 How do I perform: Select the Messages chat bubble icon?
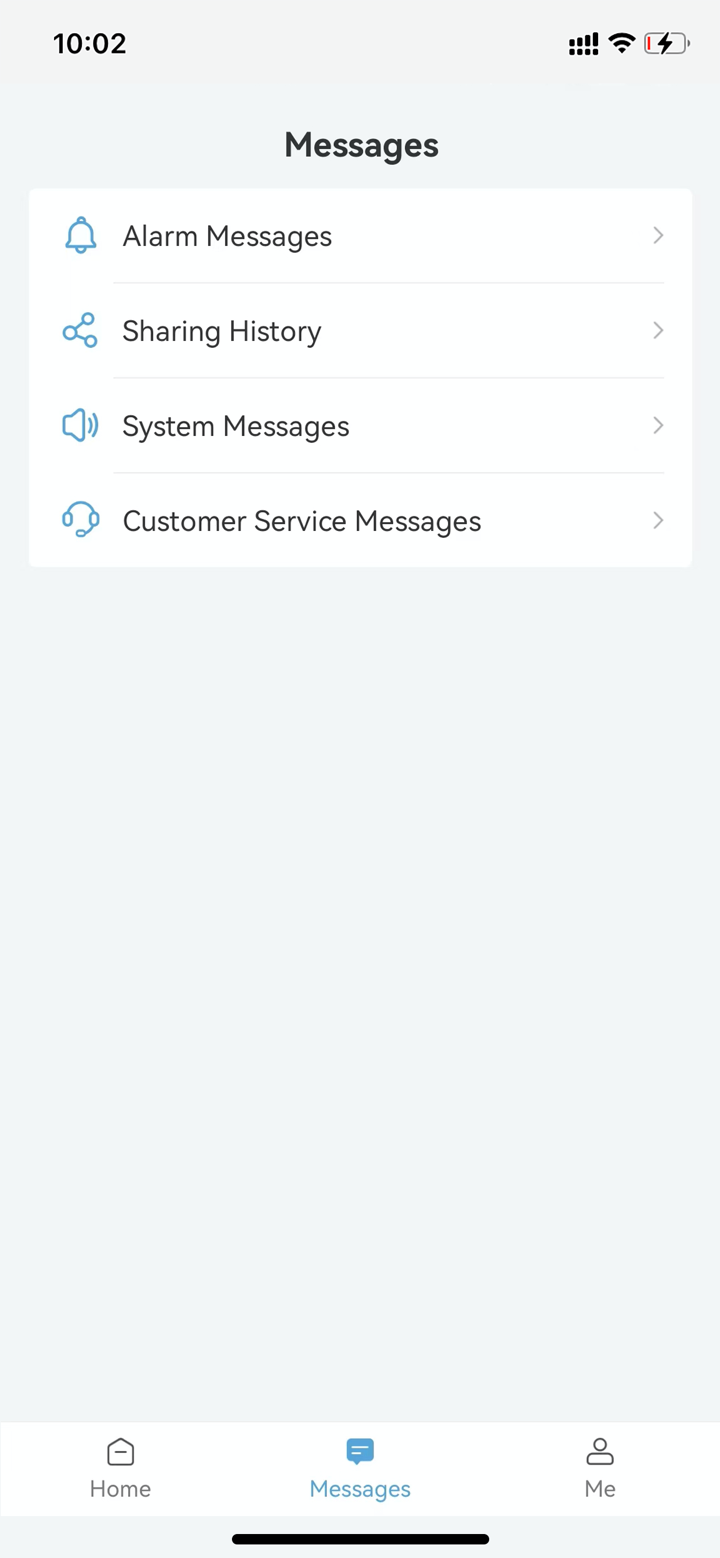click(359, 1450)
